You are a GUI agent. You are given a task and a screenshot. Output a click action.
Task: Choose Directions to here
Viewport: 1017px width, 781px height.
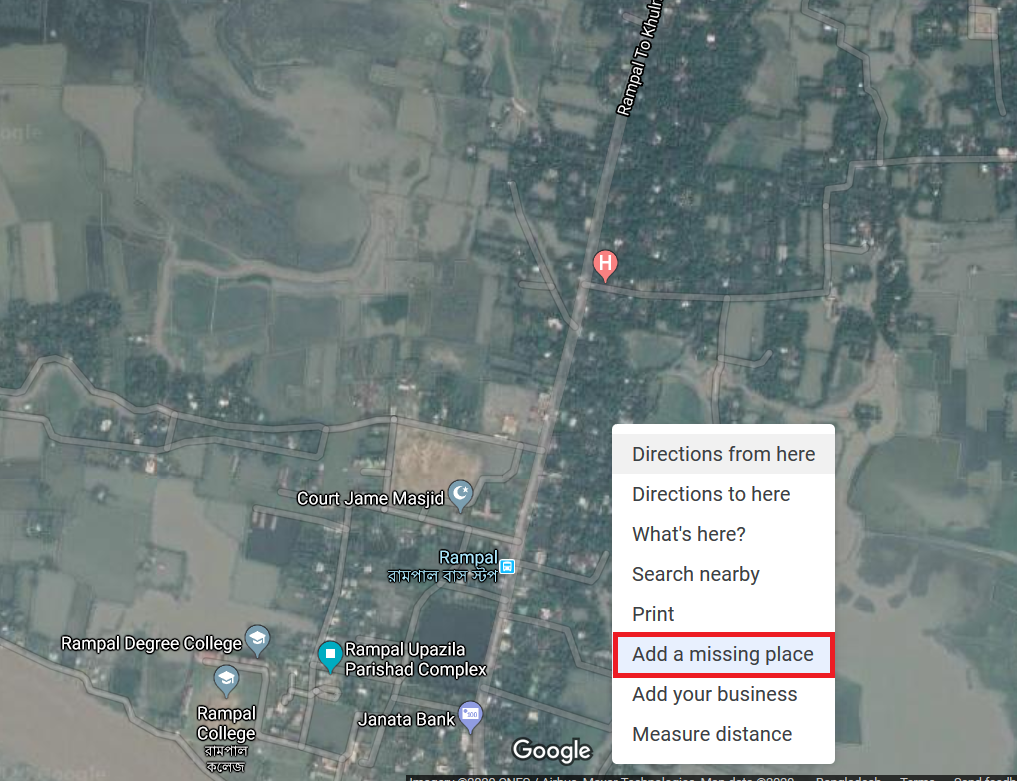click(711, 494)
